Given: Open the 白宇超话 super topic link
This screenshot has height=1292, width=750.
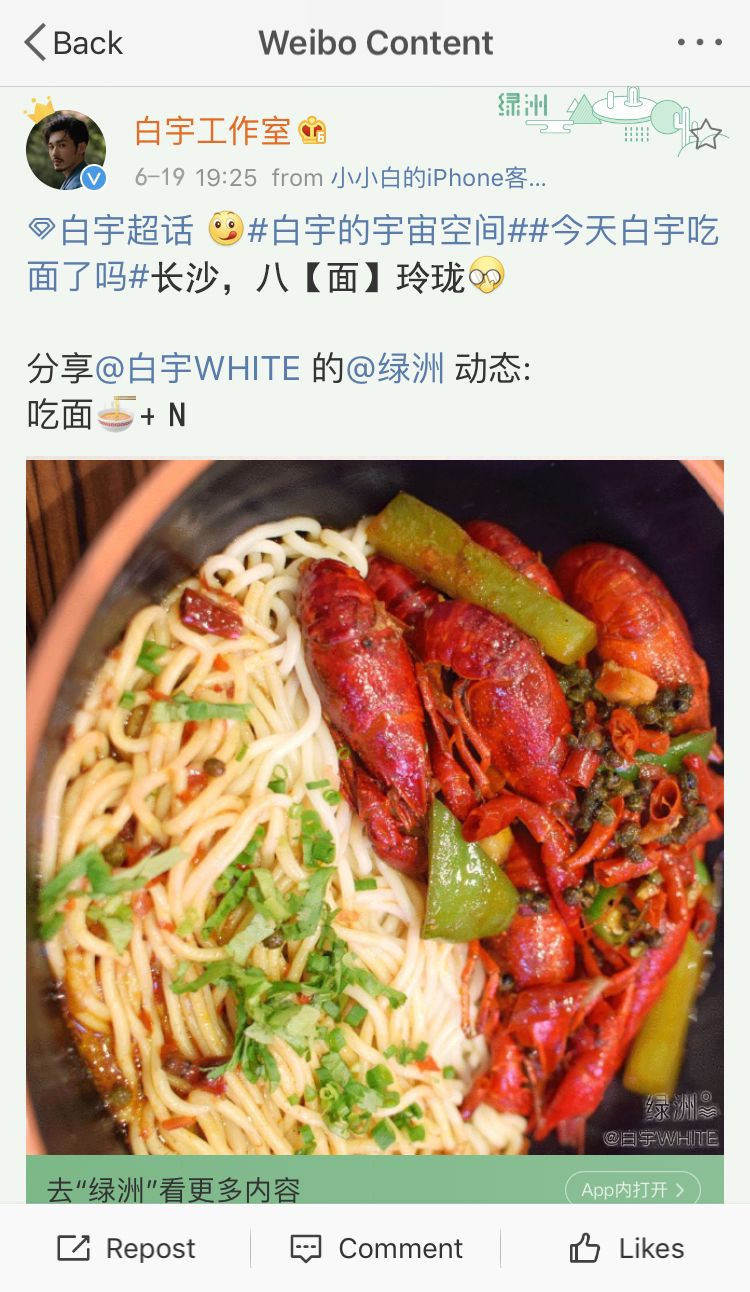Looking at the screenshot, I should [112, 231].
